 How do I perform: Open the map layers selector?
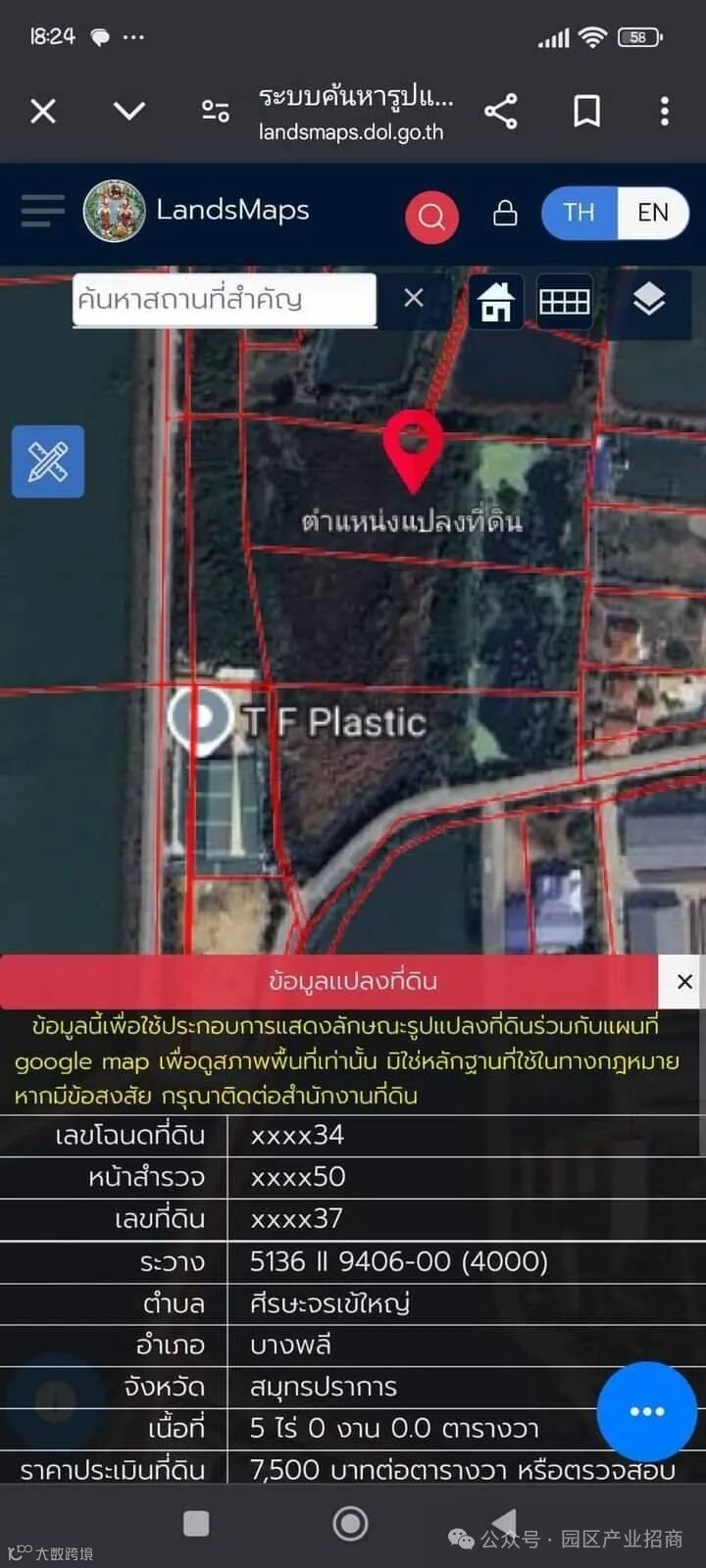pos(649,300)
